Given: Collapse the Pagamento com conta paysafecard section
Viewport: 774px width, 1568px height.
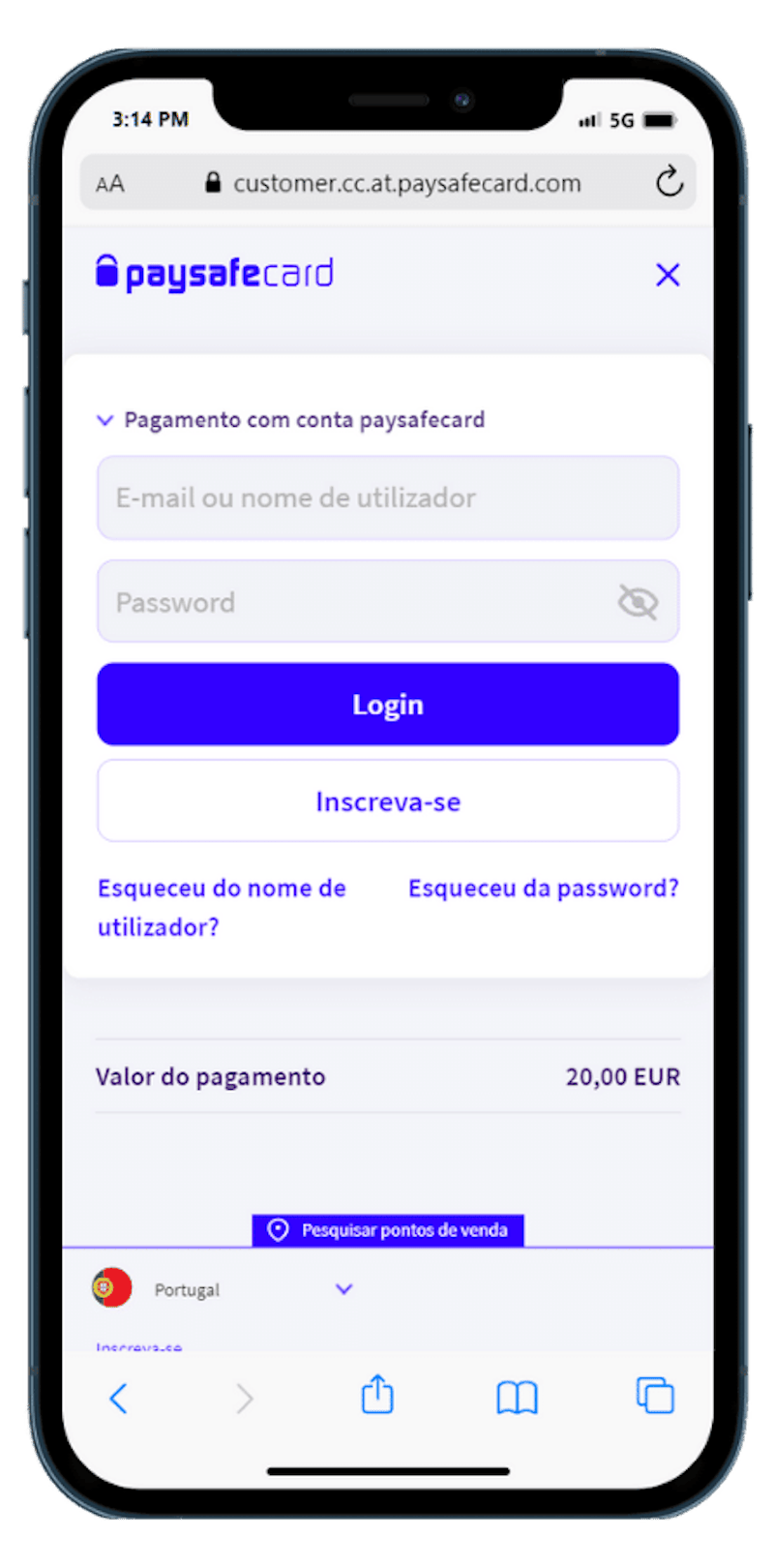Looking at the screenshot, I should pos(105,420).
